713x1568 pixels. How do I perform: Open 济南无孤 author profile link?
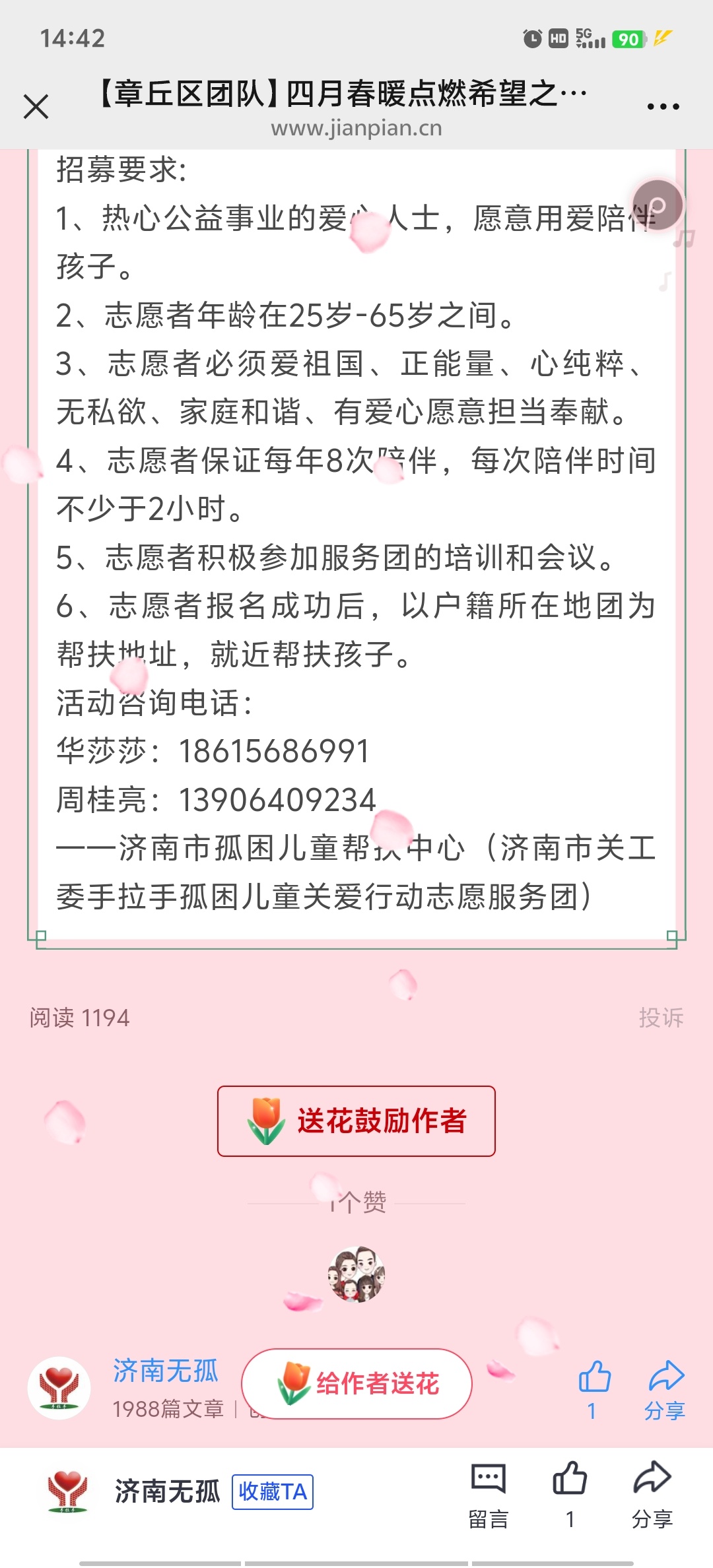tap(165, 1371)
